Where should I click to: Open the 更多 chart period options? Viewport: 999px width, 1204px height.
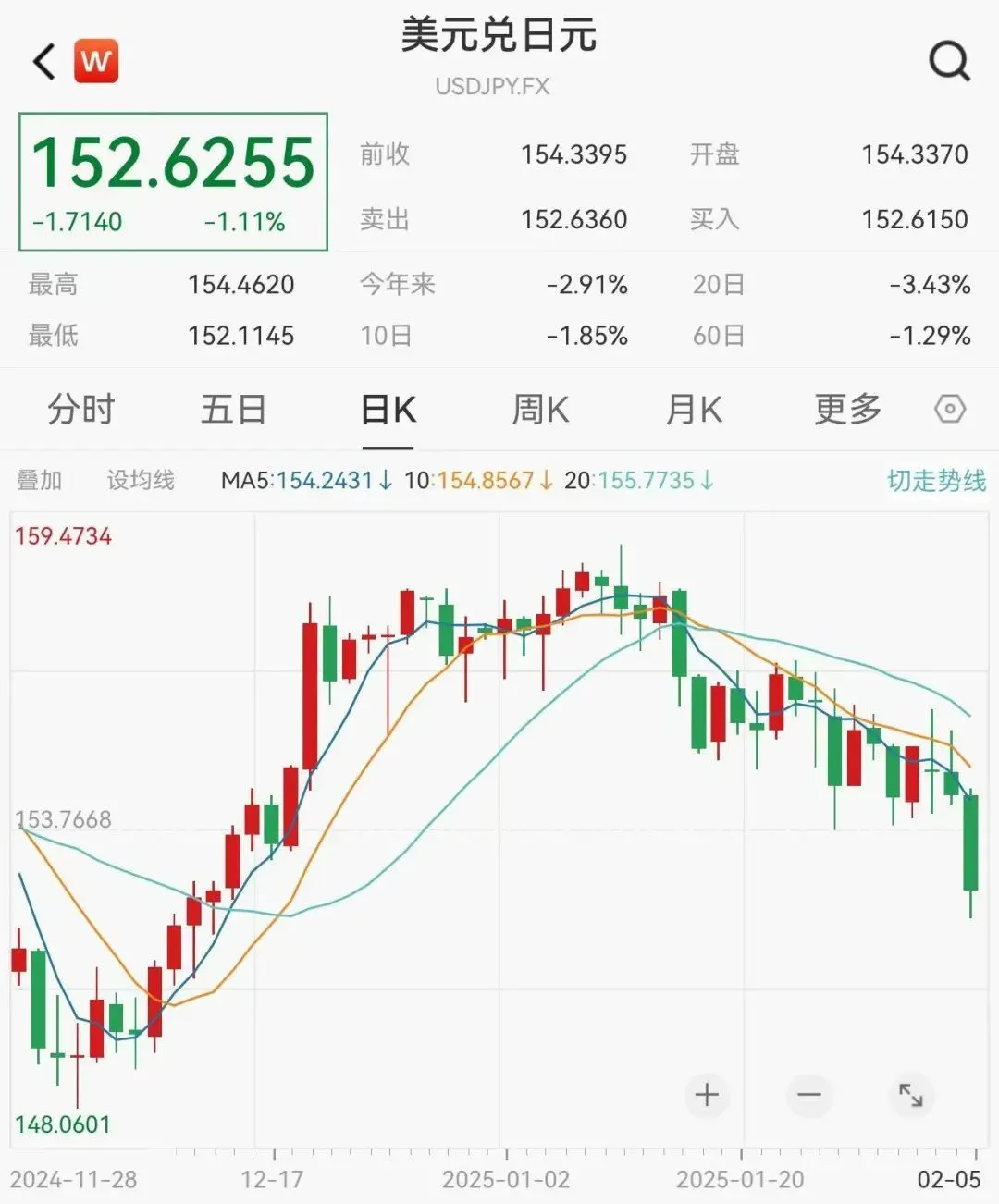tap(847, 409)
